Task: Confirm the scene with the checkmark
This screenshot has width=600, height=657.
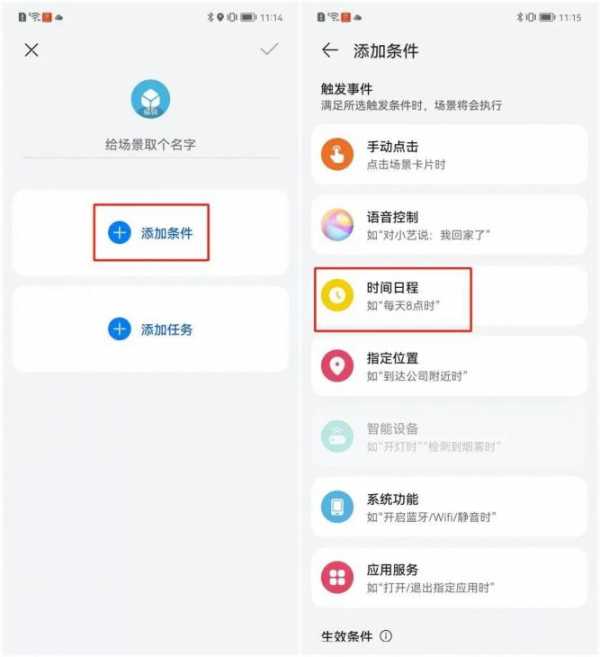Action: (x=269, y=49)
